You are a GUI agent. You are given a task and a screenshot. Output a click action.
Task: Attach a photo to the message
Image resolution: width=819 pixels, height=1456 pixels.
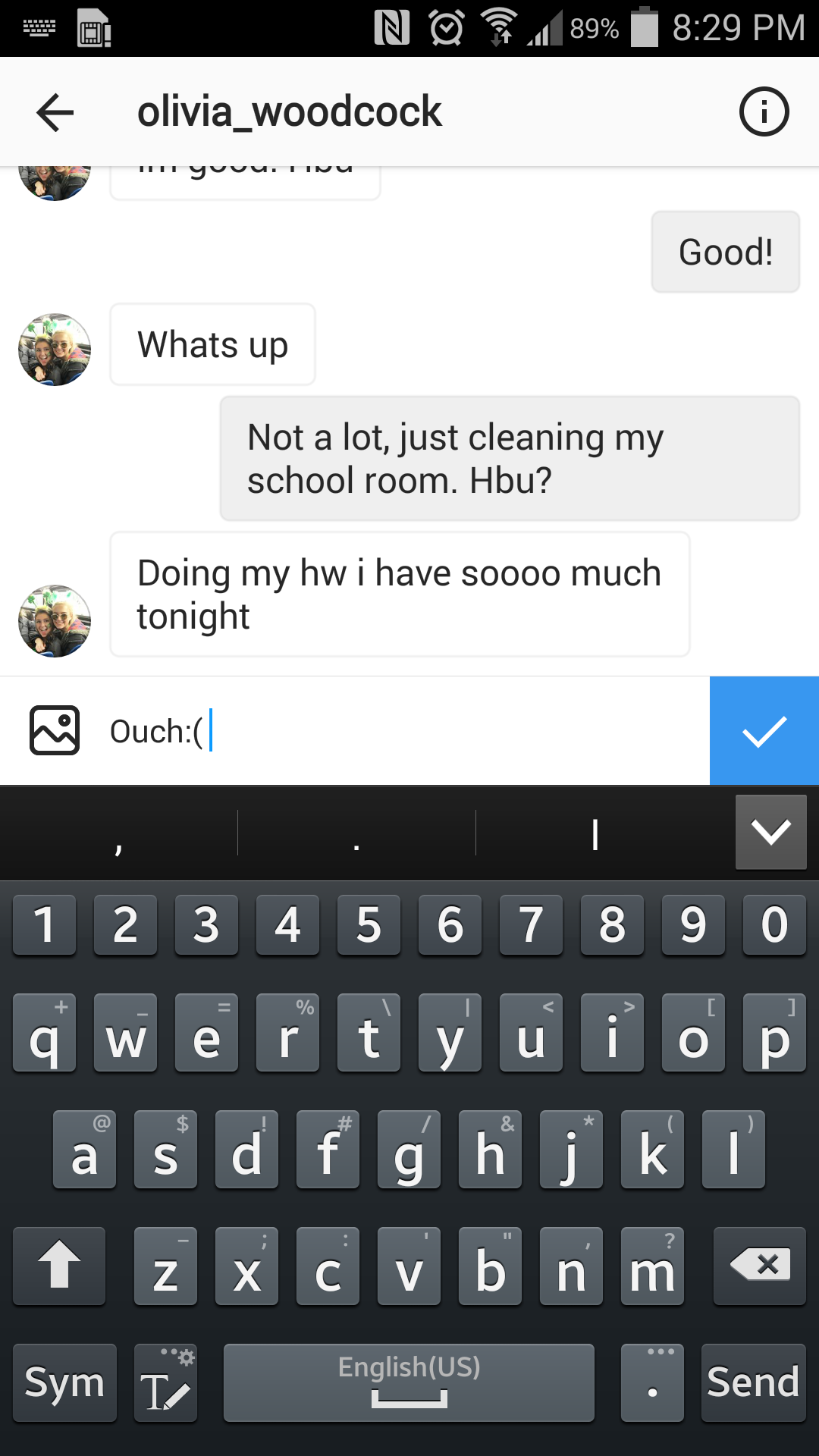(x=55, y=731)
